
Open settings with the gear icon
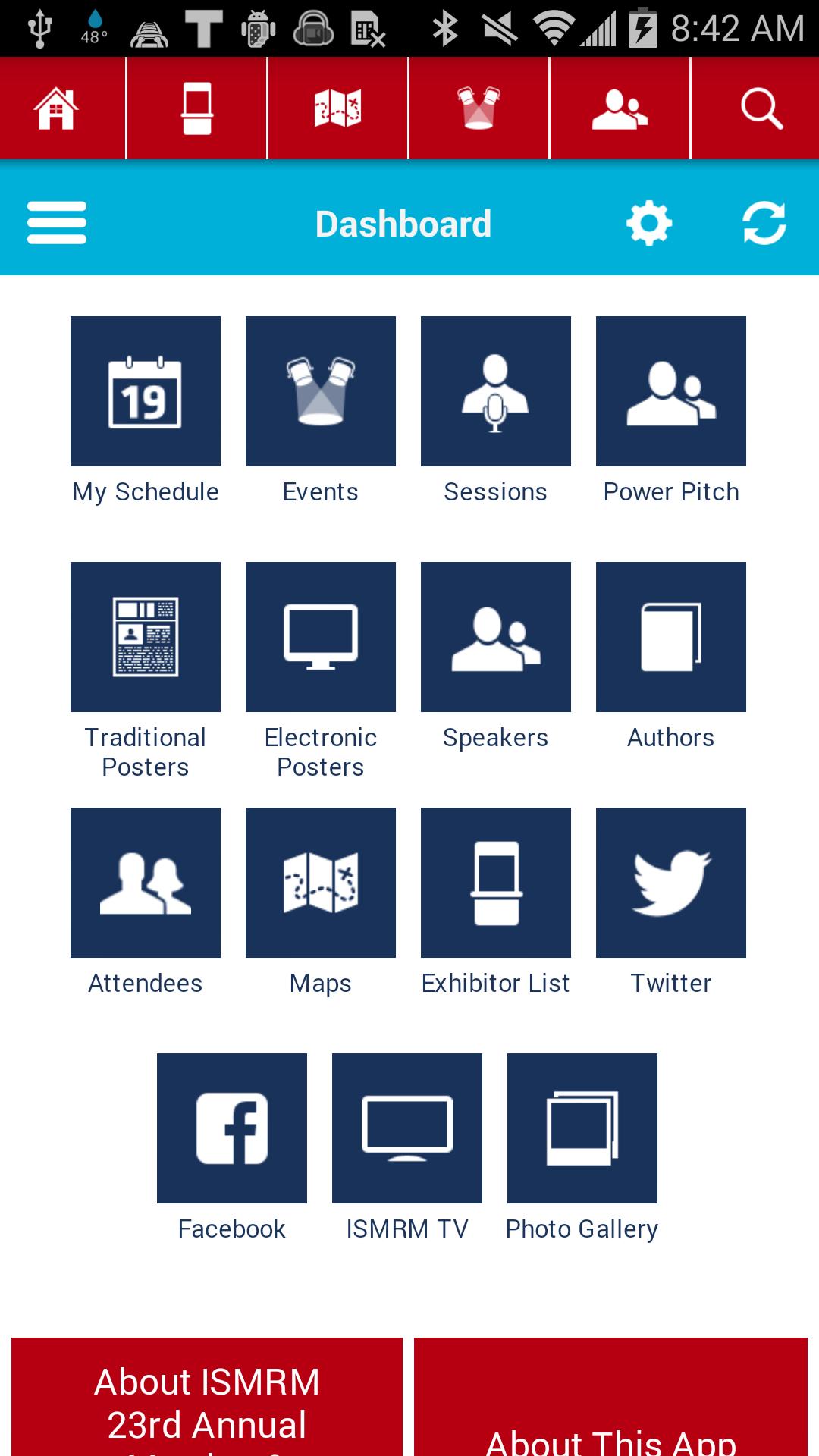(x=648, y=221)
